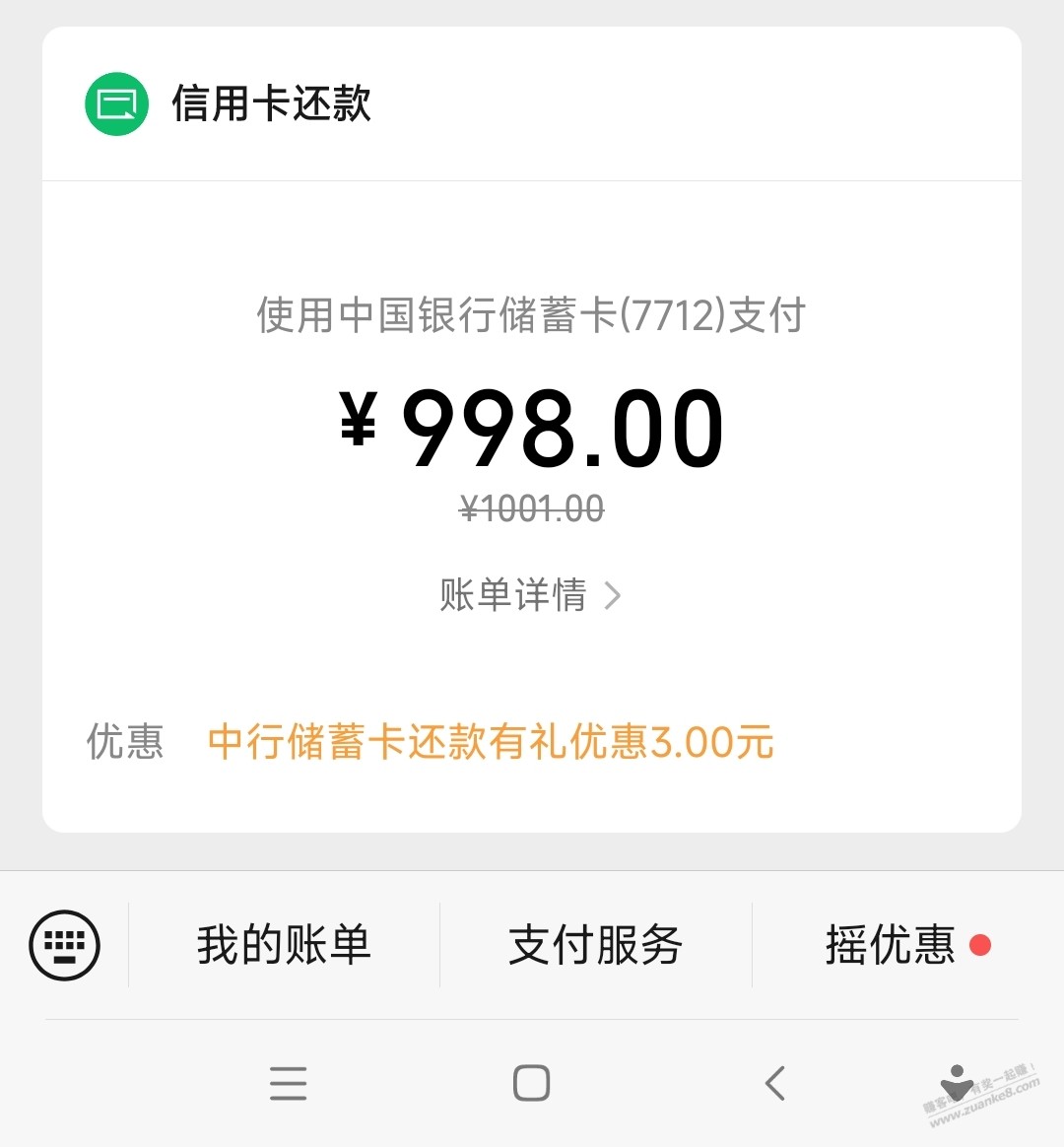1064x1147 pixels.
Task: Select 摇优惠 to shake for discounts
Action: click(x=890, y=944)
